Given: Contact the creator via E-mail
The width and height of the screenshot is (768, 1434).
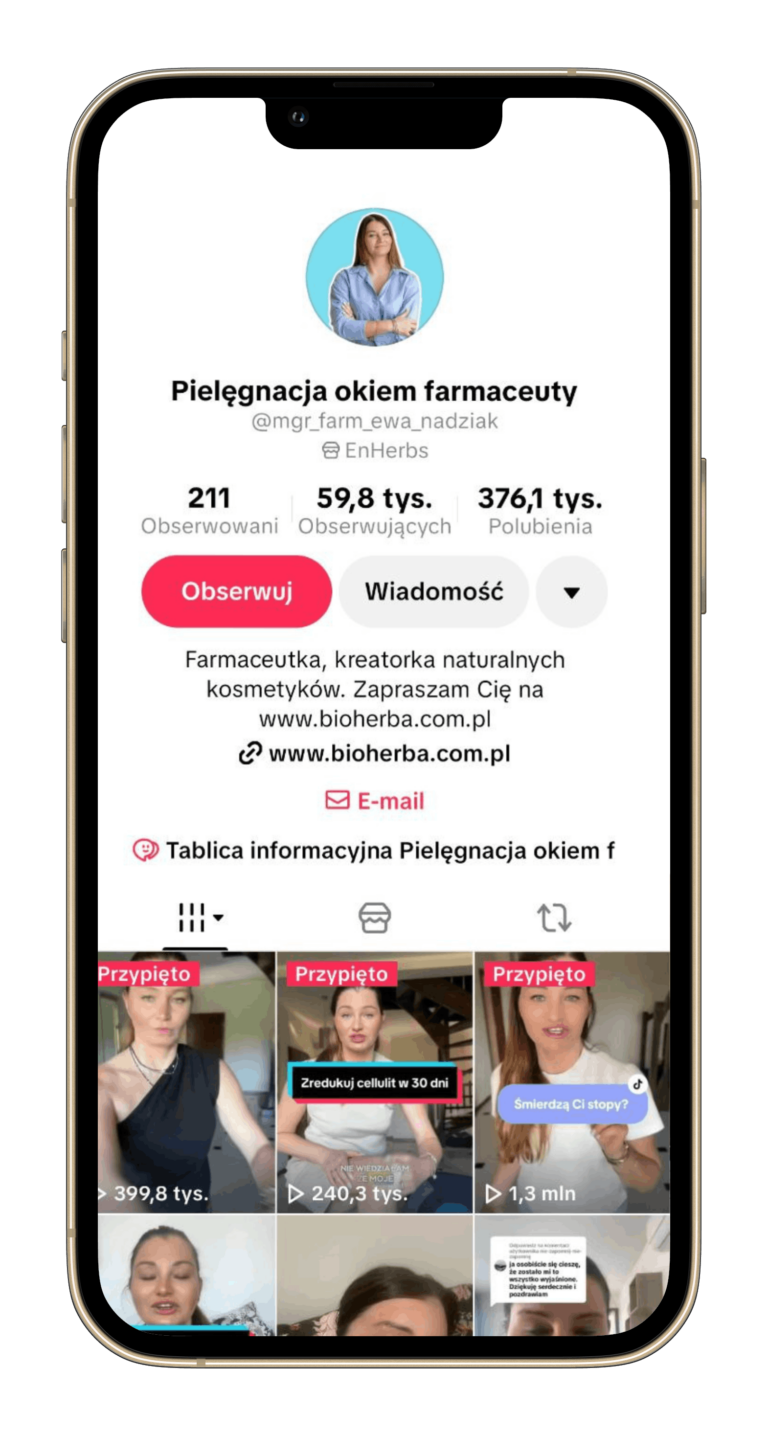Looking at the screenshot, I should click(x=375, y=801).
